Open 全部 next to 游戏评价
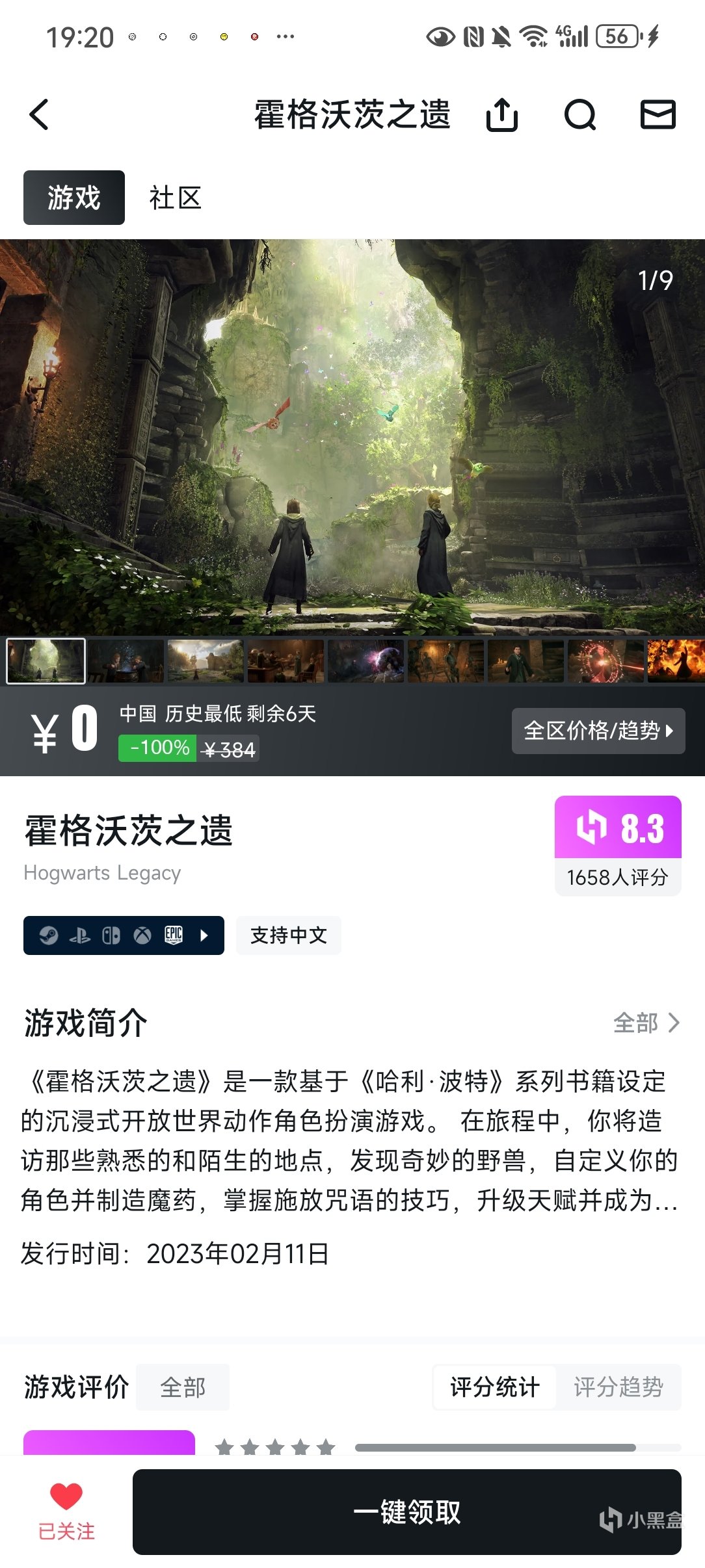705x1568 pixels. tap(182, 1387)
